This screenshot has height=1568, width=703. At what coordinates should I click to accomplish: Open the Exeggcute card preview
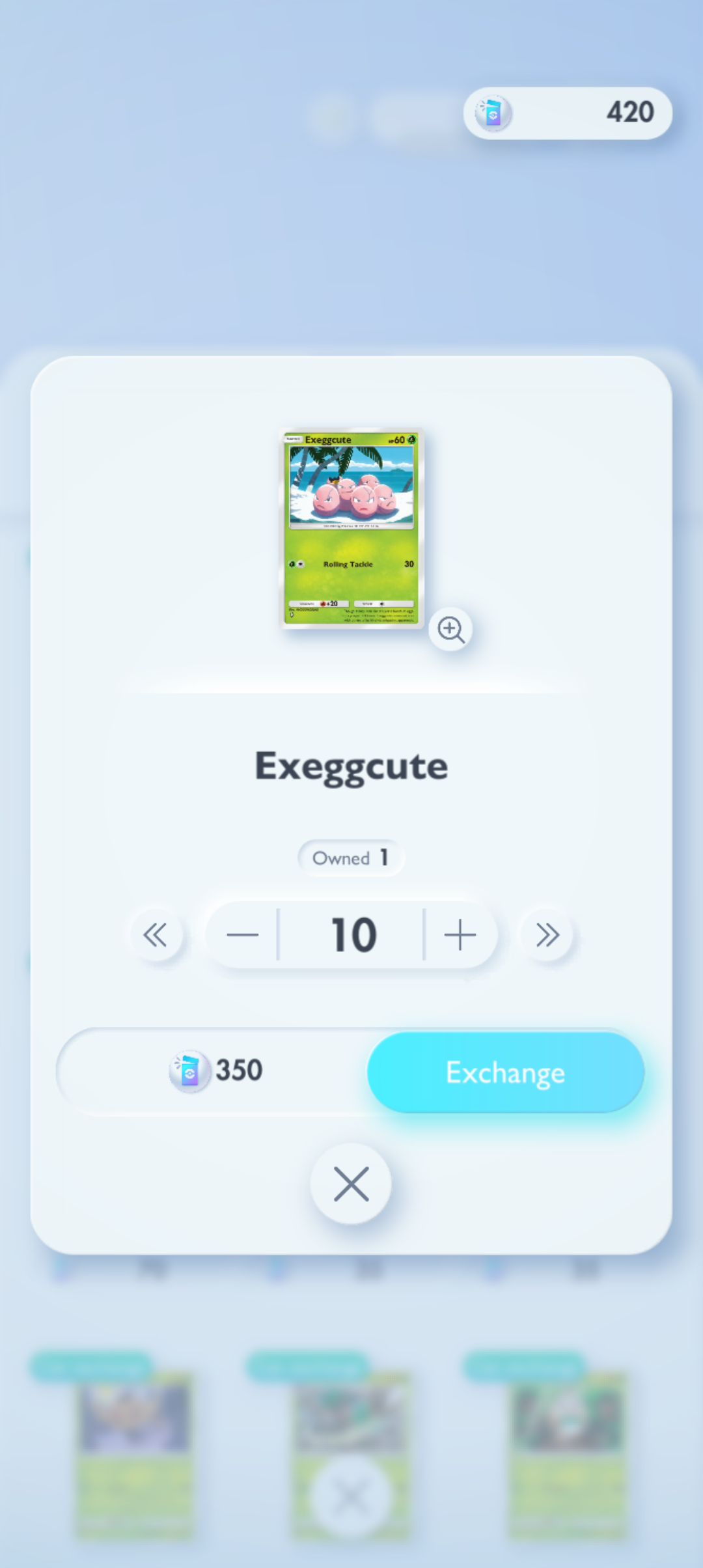click(351, 527)
